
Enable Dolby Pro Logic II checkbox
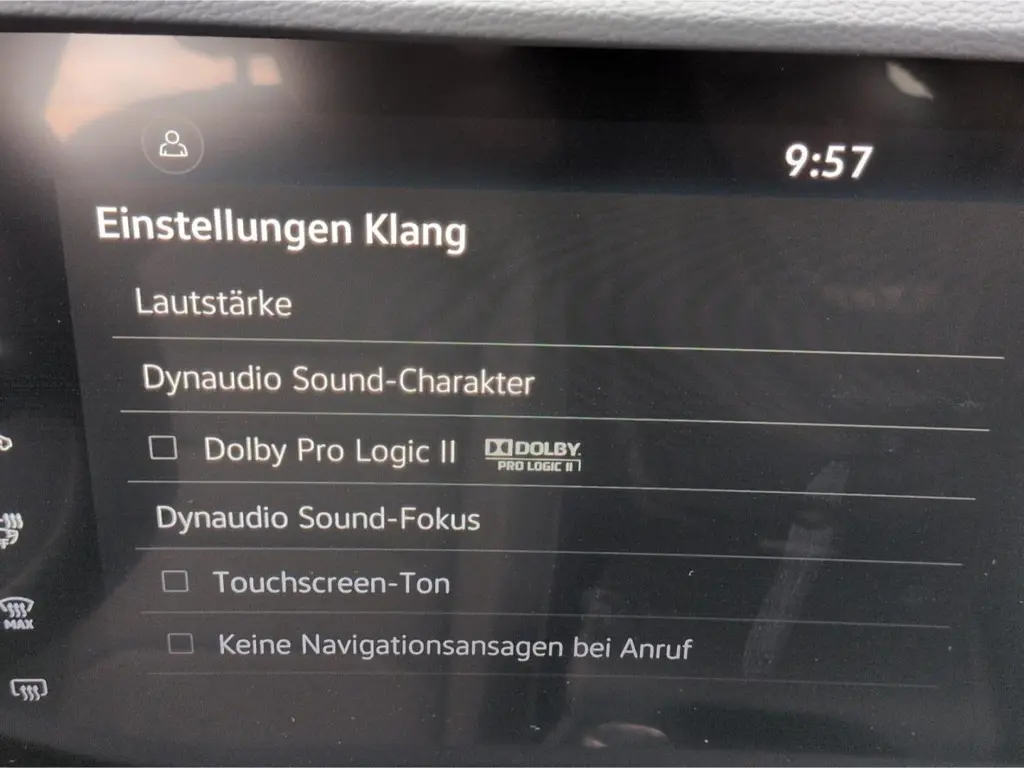click(163, 448)
